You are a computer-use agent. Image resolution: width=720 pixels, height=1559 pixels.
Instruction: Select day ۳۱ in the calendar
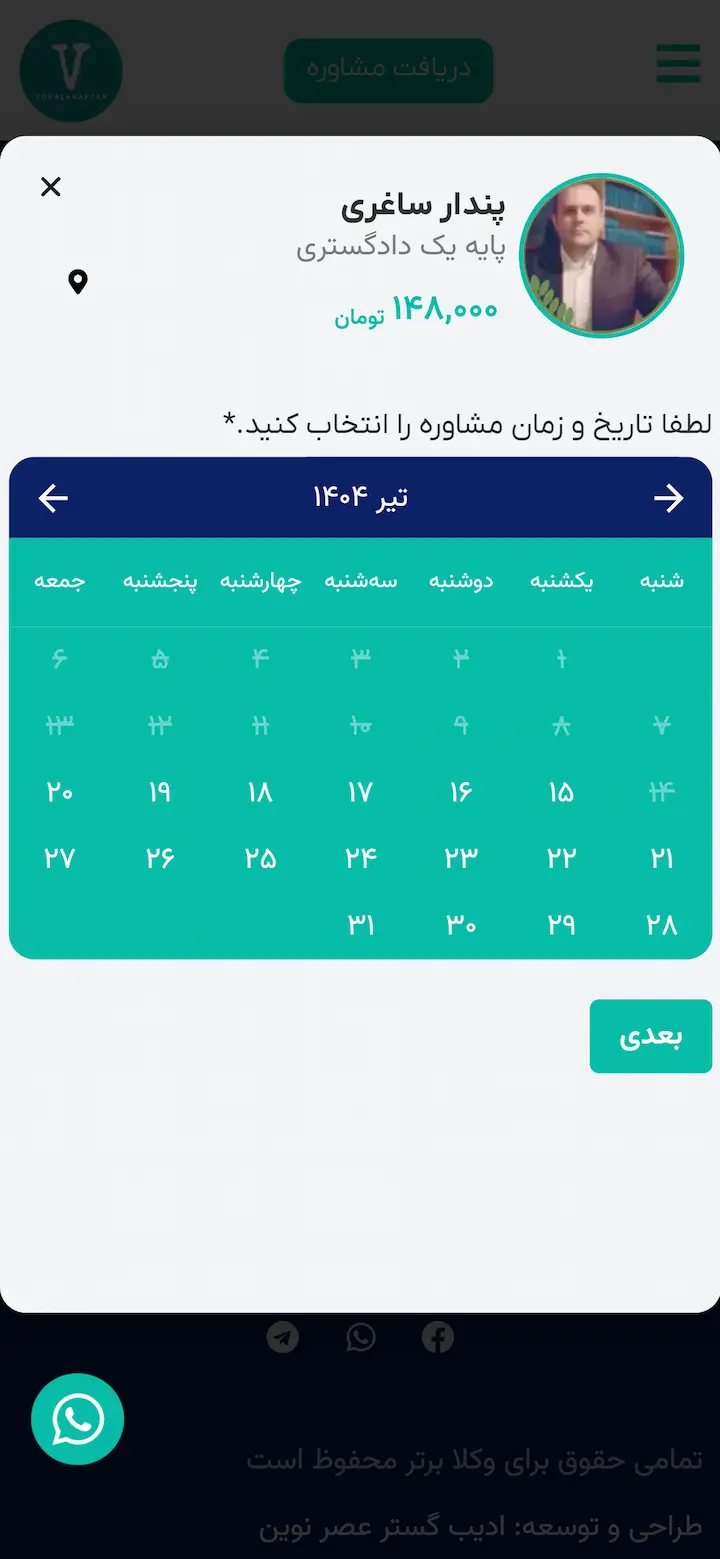click(x=360, y=925)
